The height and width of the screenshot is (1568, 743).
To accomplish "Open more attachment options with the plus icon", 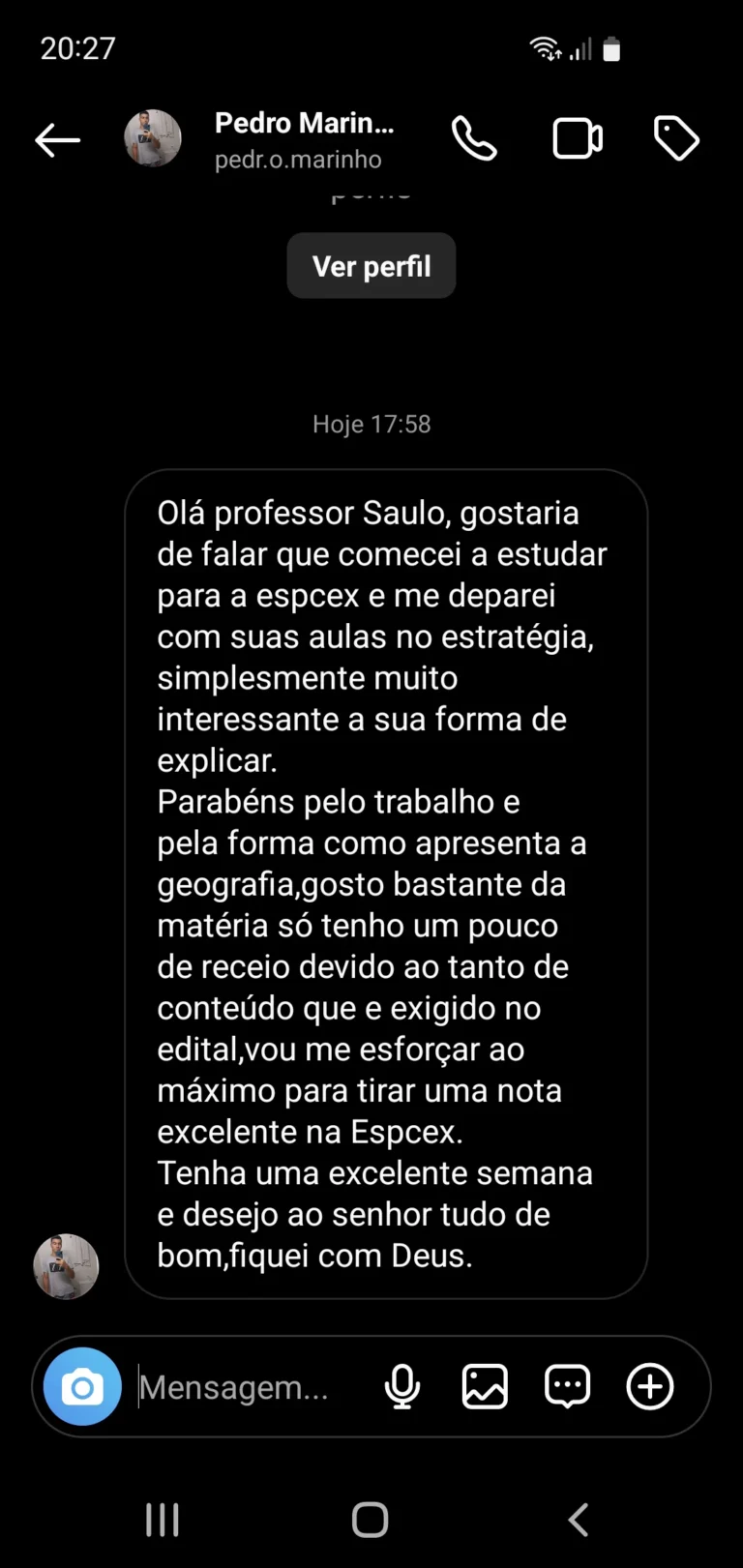I will [x=649, y=1386].
